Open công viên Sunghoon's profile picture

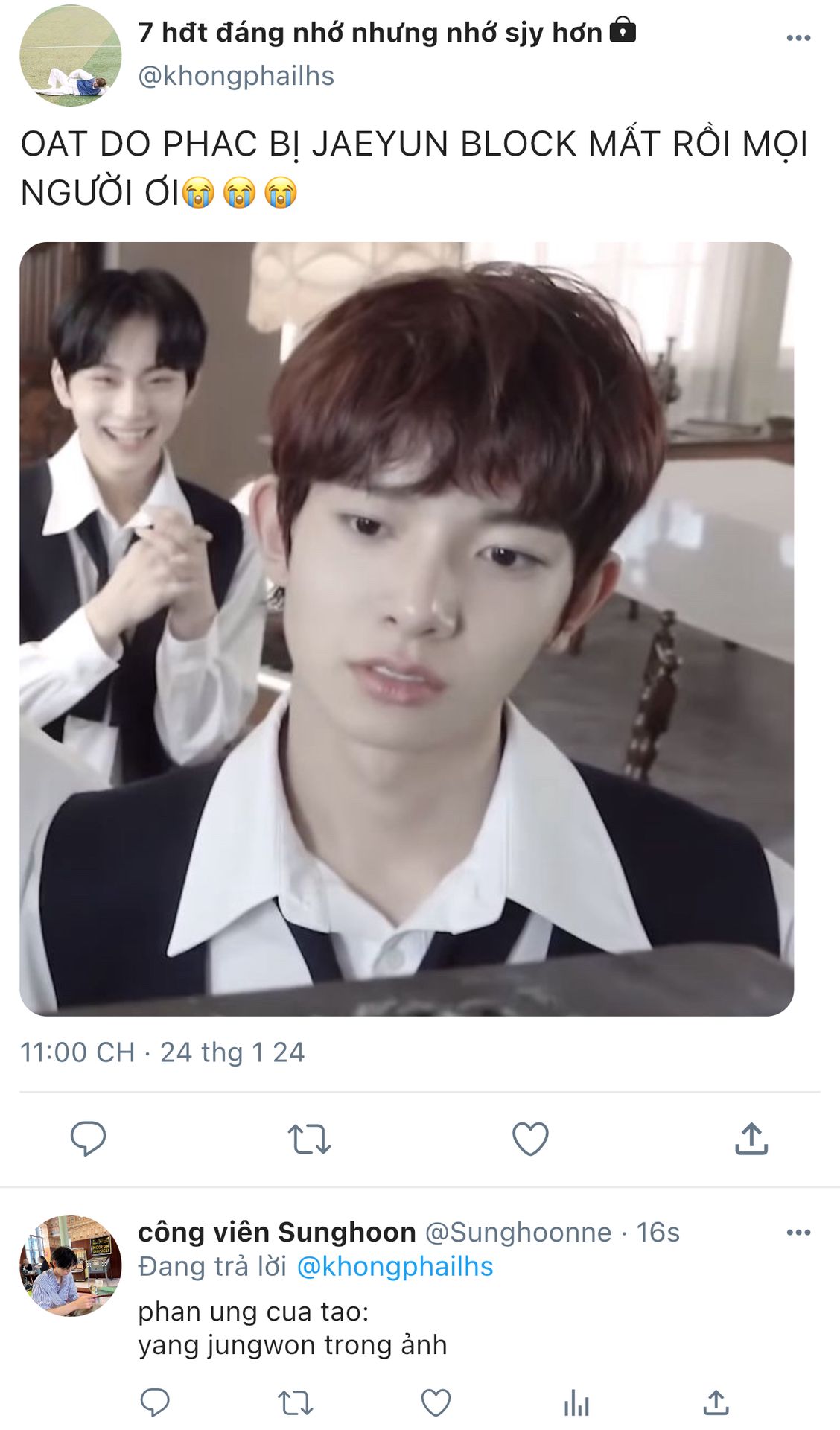pyautogui.click(x=70, y=1265)
